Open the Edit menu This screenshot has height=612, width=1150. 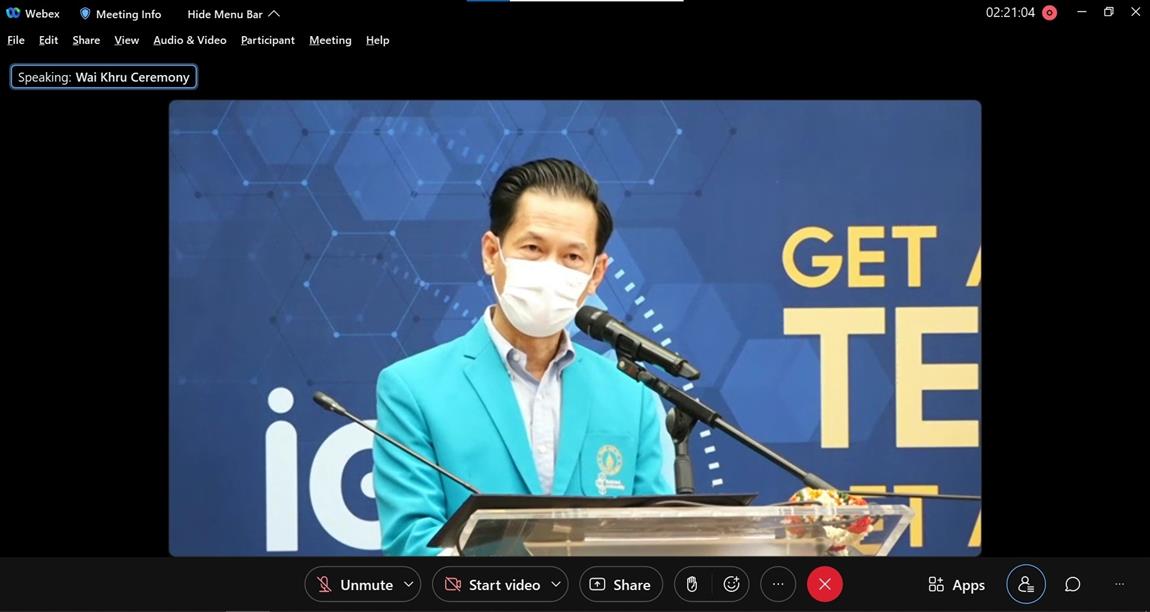pyautogui.click(x=48, y=40)
